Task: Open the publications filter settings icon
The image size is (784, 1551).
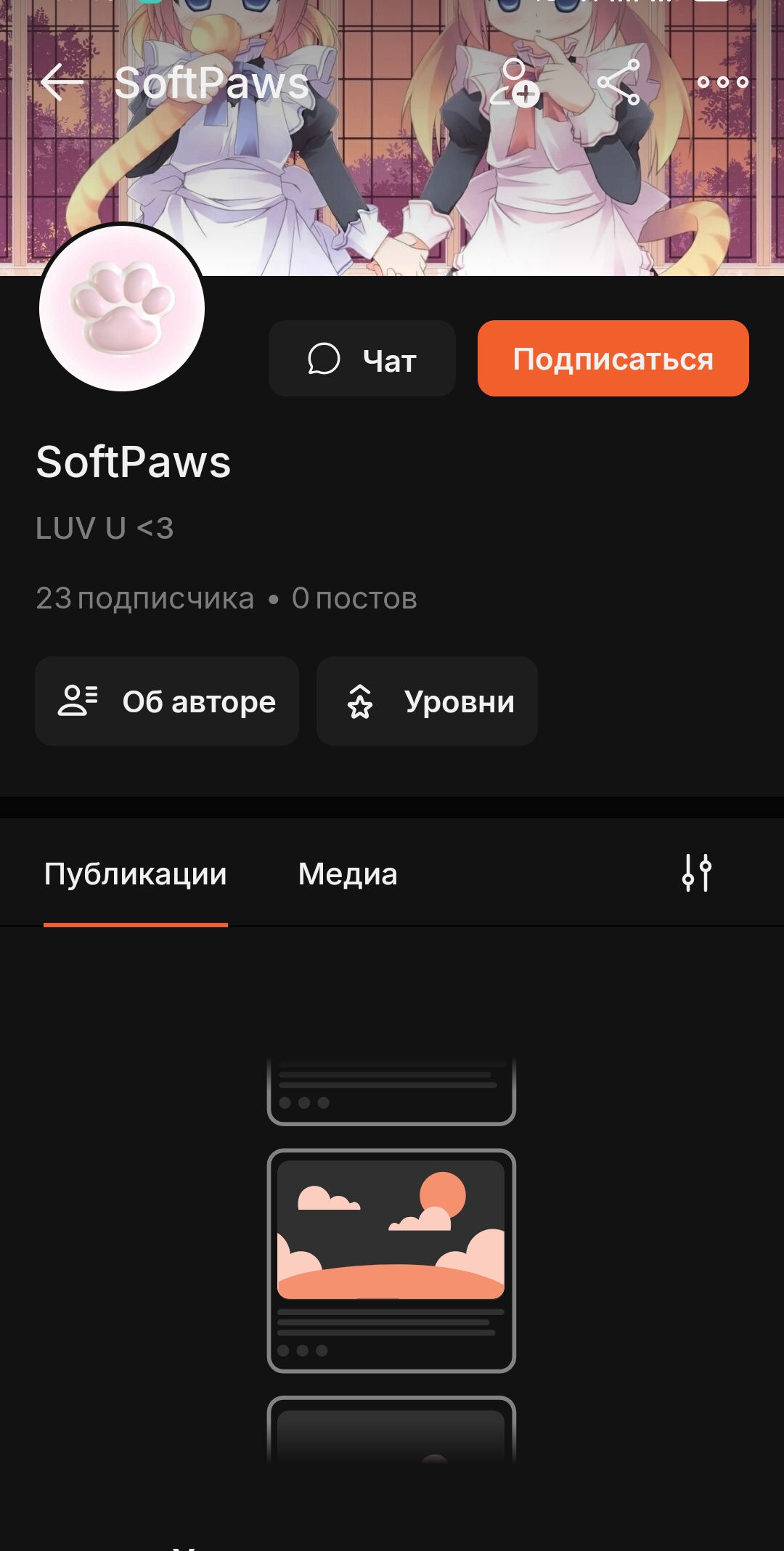Action: tap(697, 873)
